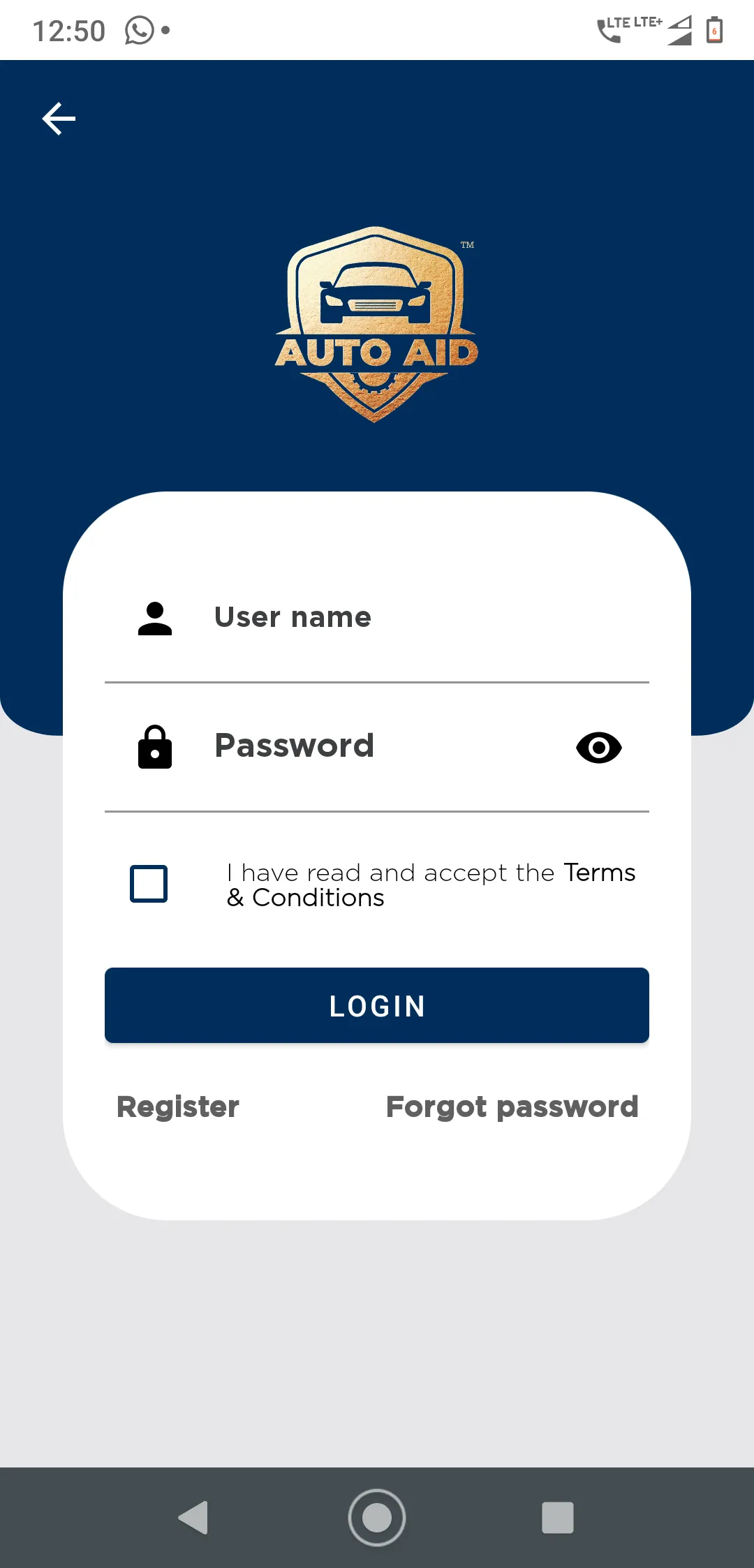Image resolution: width=754 pixels, height=1568 pixels.
Task: Select the Password input field
Action: click(377, 746)
